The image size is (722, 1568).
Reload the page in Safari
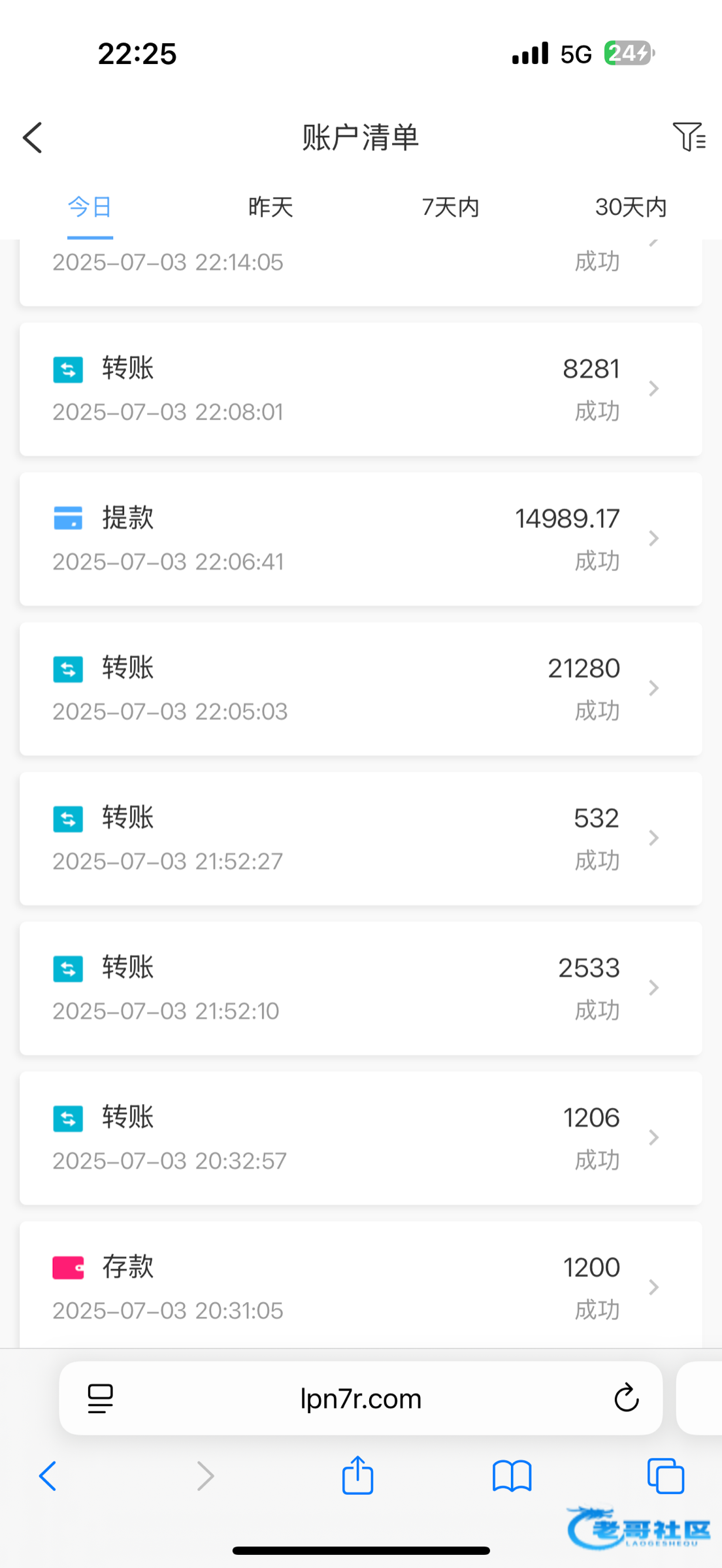coord(626,1397)
